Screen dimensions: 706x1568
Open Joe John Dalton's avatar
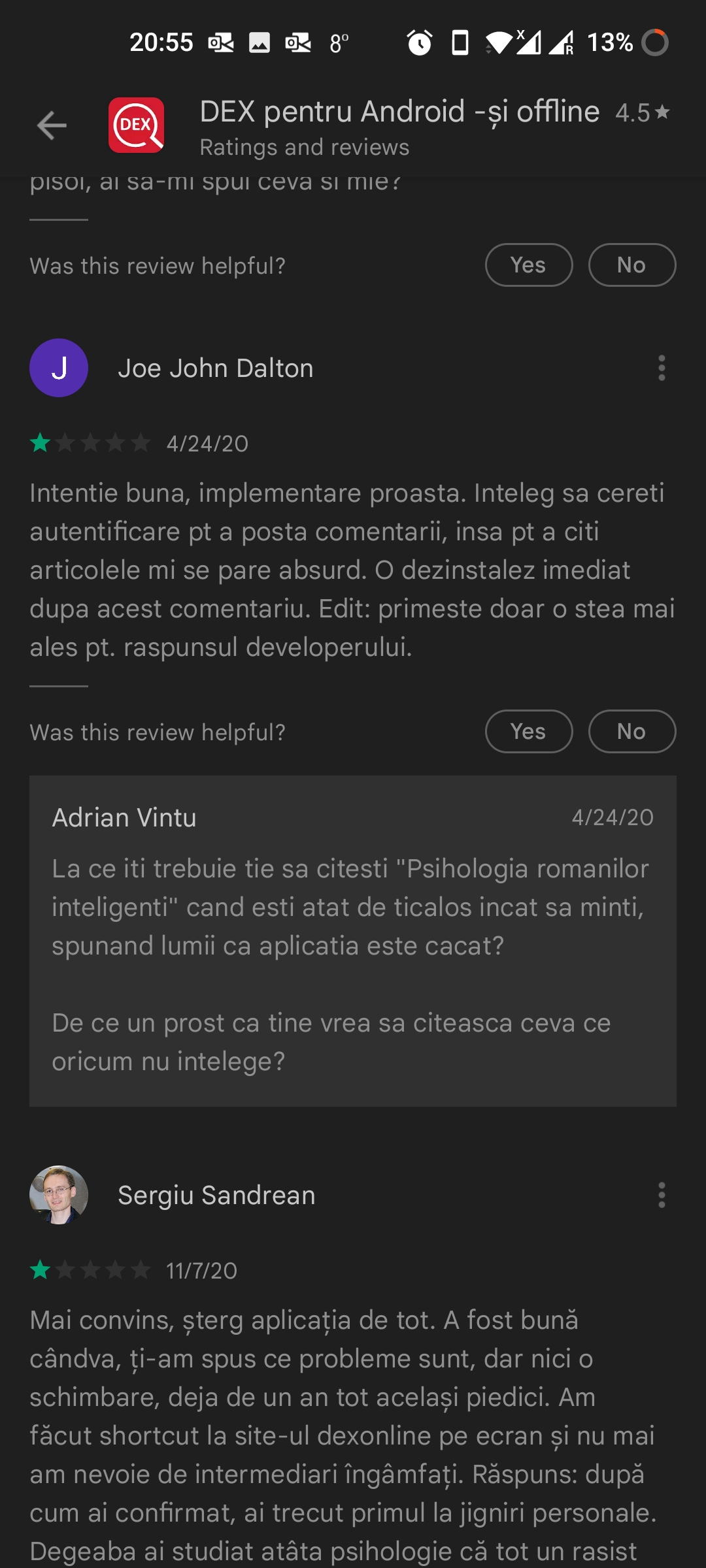[59, 368]
